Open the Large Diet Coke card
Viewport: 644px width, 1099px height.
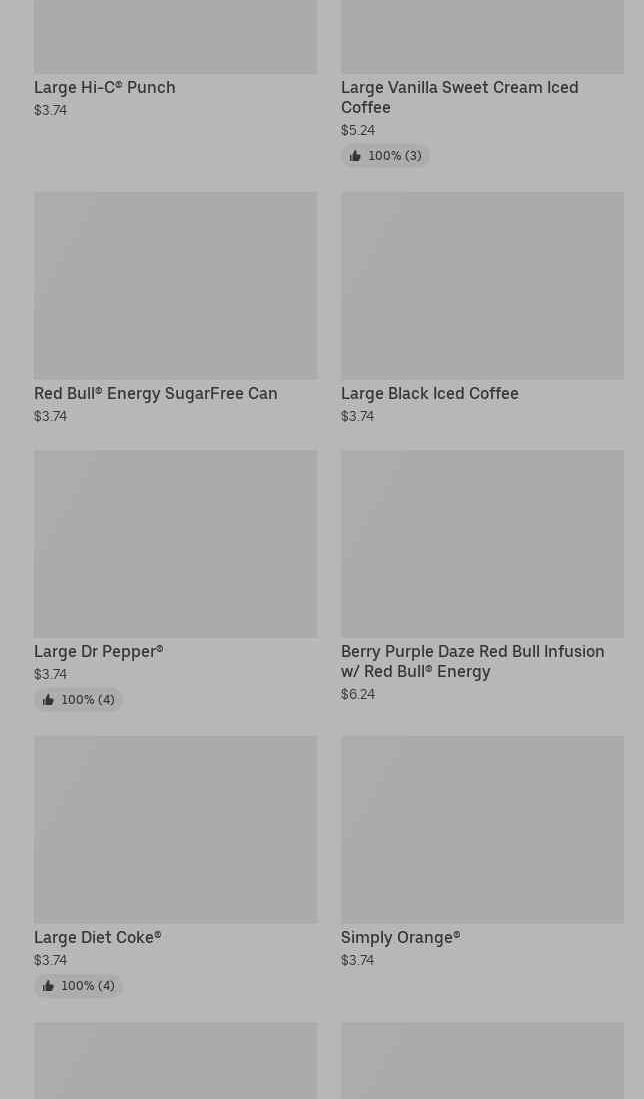[175, 866]
